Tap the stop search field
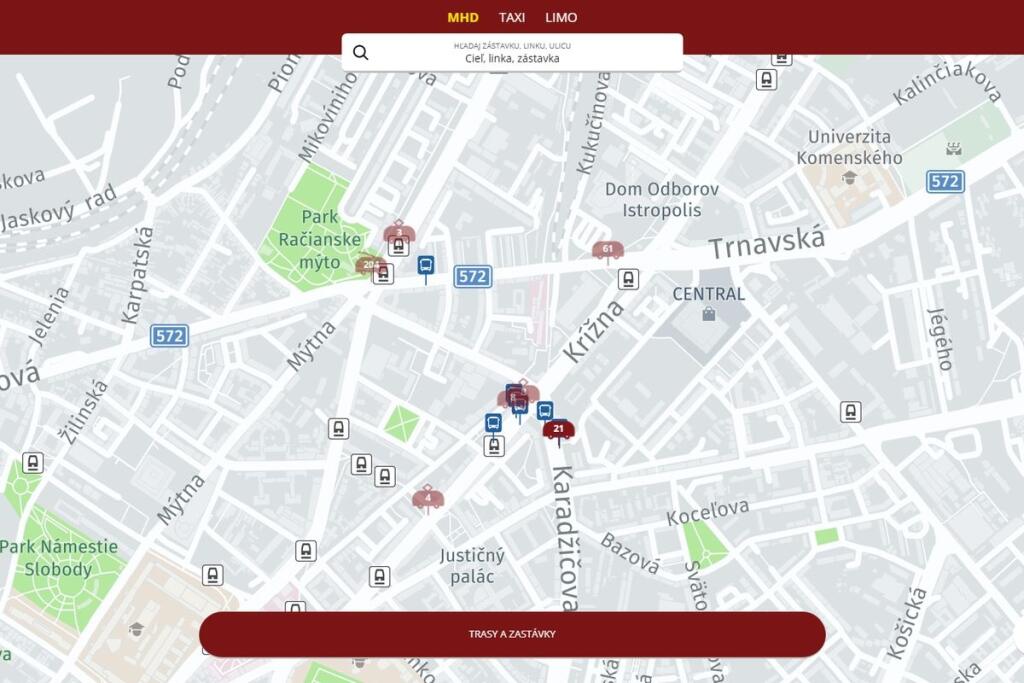Viewport: 1024px width, 683px height. click(512, 52)
